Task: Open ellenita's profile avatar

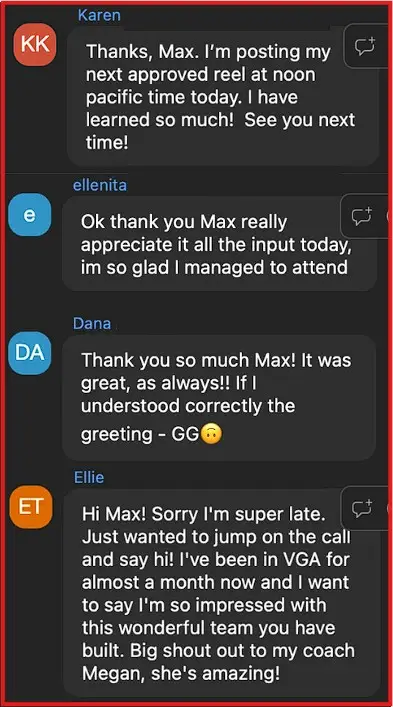Action: pyautogui.click(x=30, y=215)
